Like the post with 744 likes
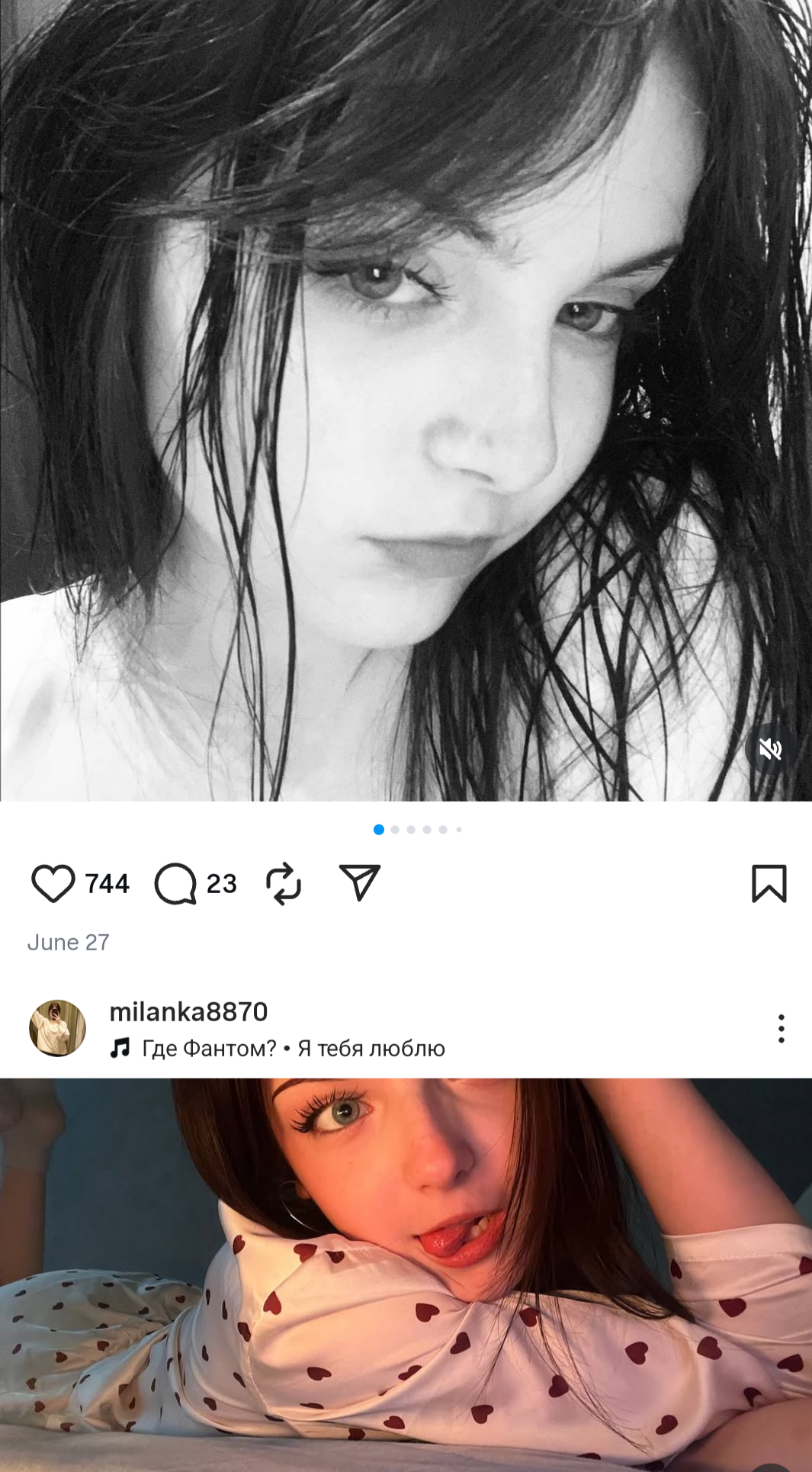The width and height of the screenshot is (812, 1472). tap(53, 884)
